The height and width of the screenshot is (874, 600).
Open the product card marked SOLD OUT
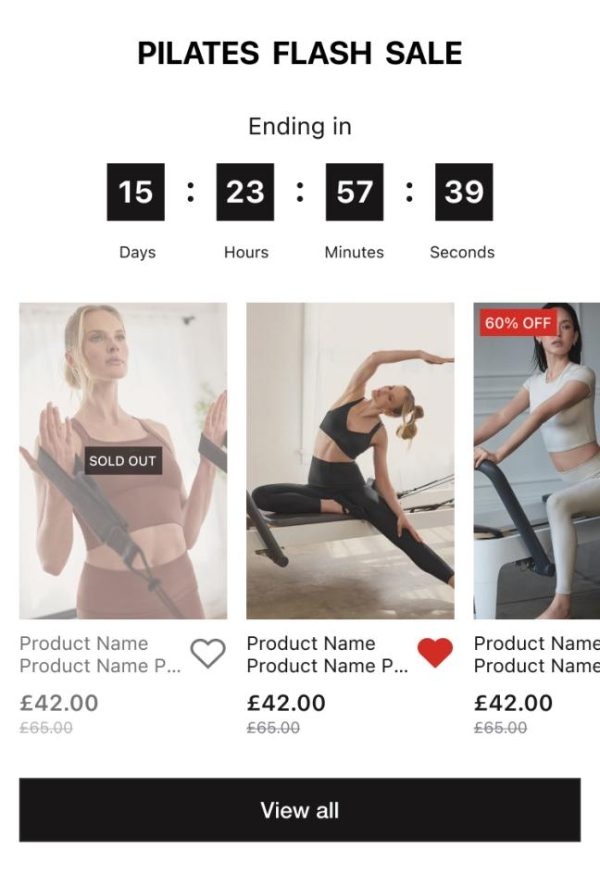(x=123, y=461)
